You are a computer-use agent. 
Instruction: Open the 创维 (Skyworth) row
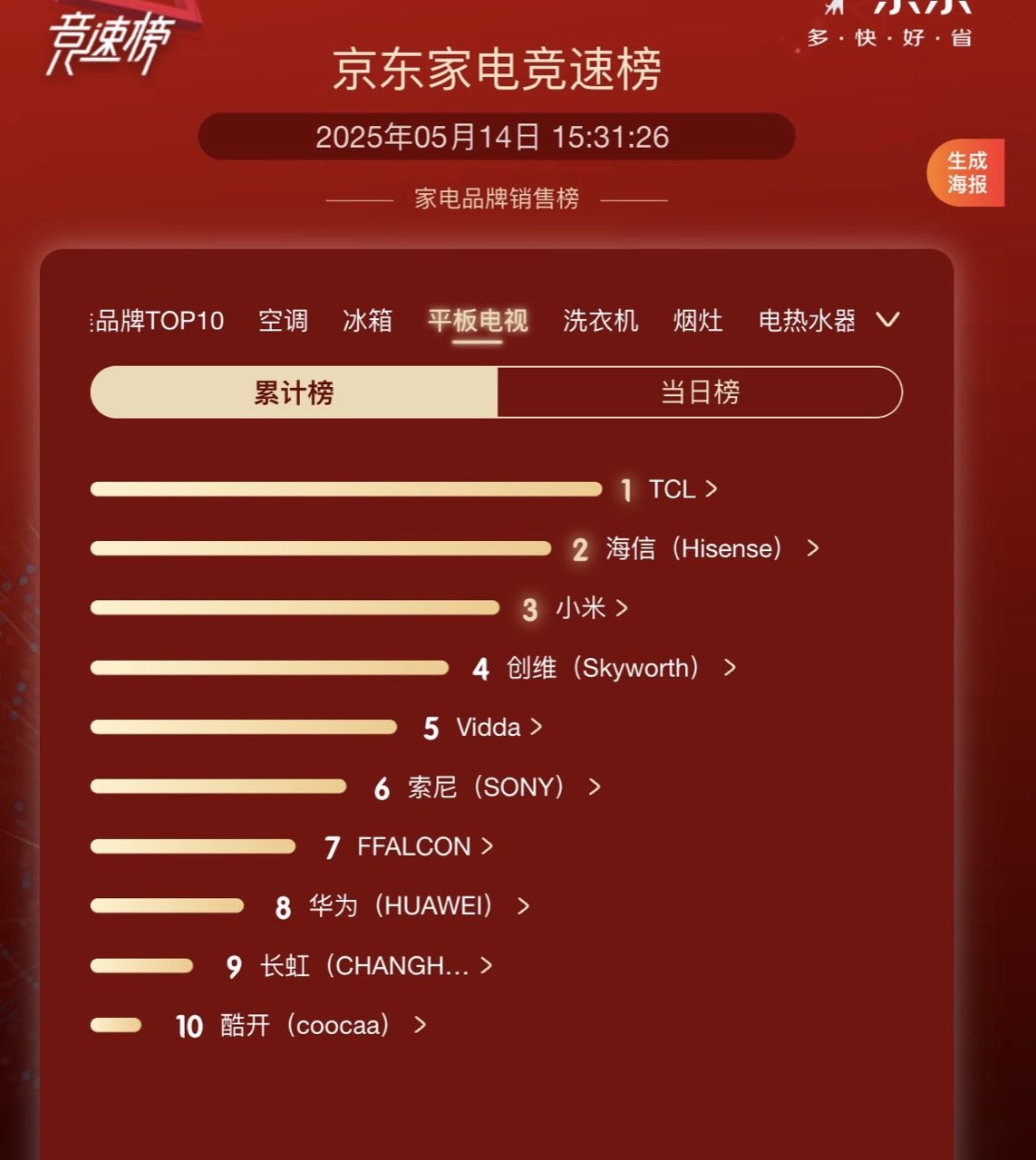pyautogui.click(x=604, y=668)
